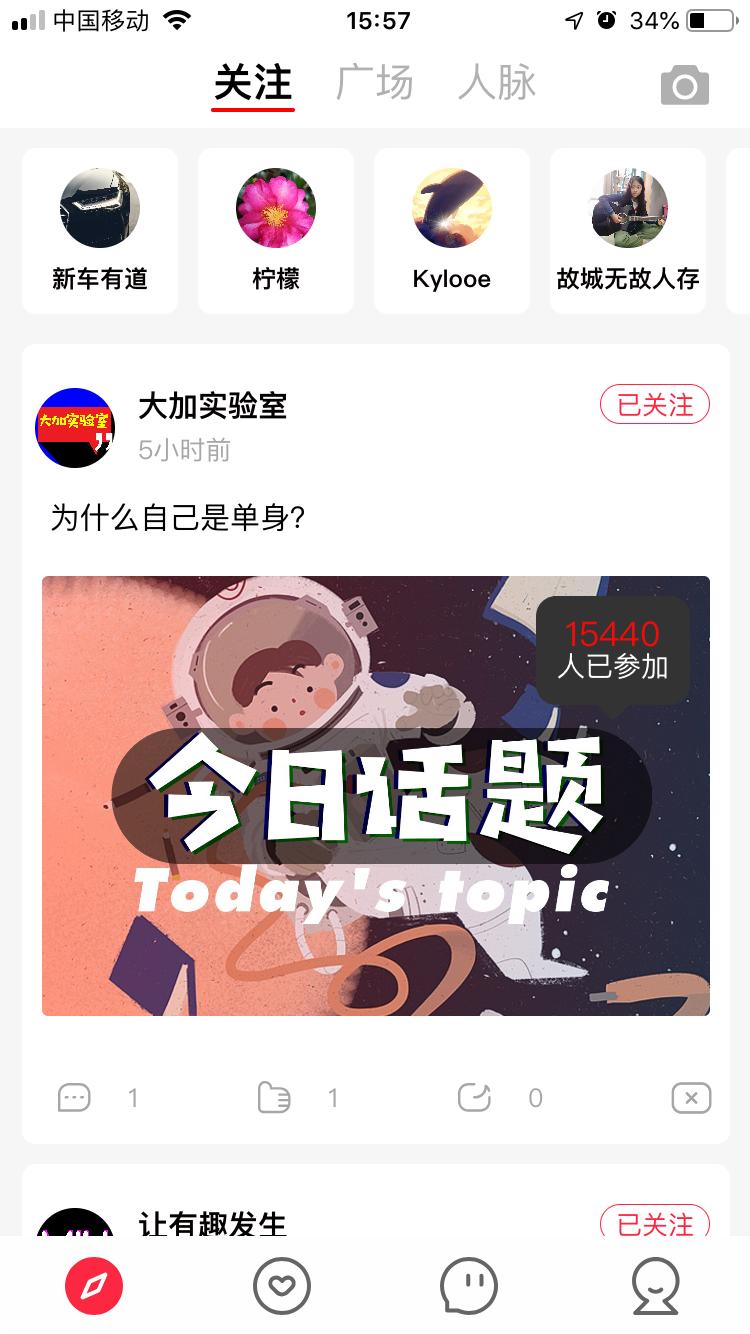Open the Discover compass tab
This screenshot has height=1334, width=750.
click(96, 1286)
